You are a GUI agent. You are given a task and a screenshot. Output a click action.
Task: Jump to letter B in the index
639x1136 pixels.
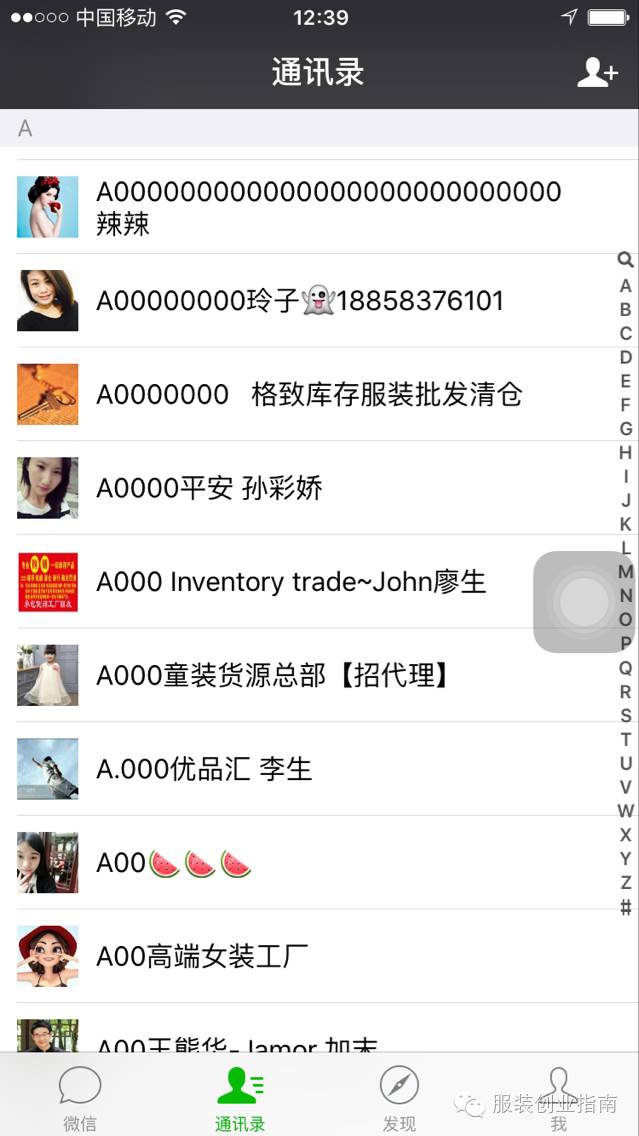(x=626, y=310)
